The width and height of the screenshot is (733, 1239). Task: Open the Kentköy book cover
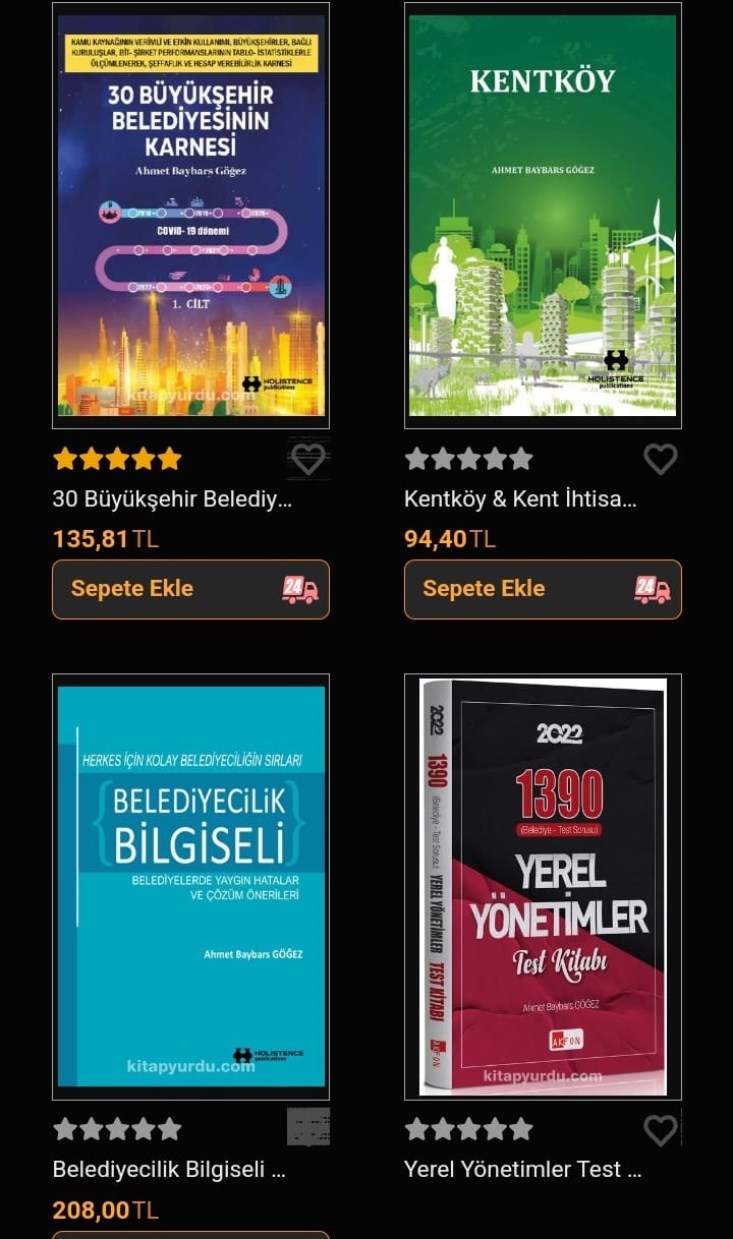tap(542, 215)
